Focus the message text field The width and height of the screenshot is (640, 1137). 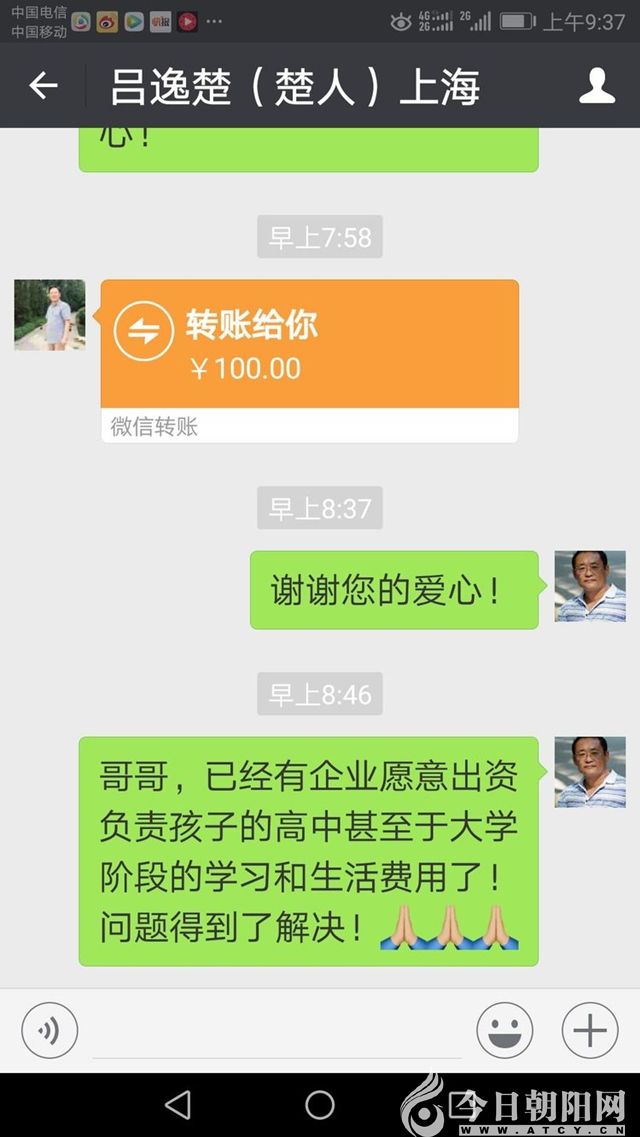(275, 1032)
